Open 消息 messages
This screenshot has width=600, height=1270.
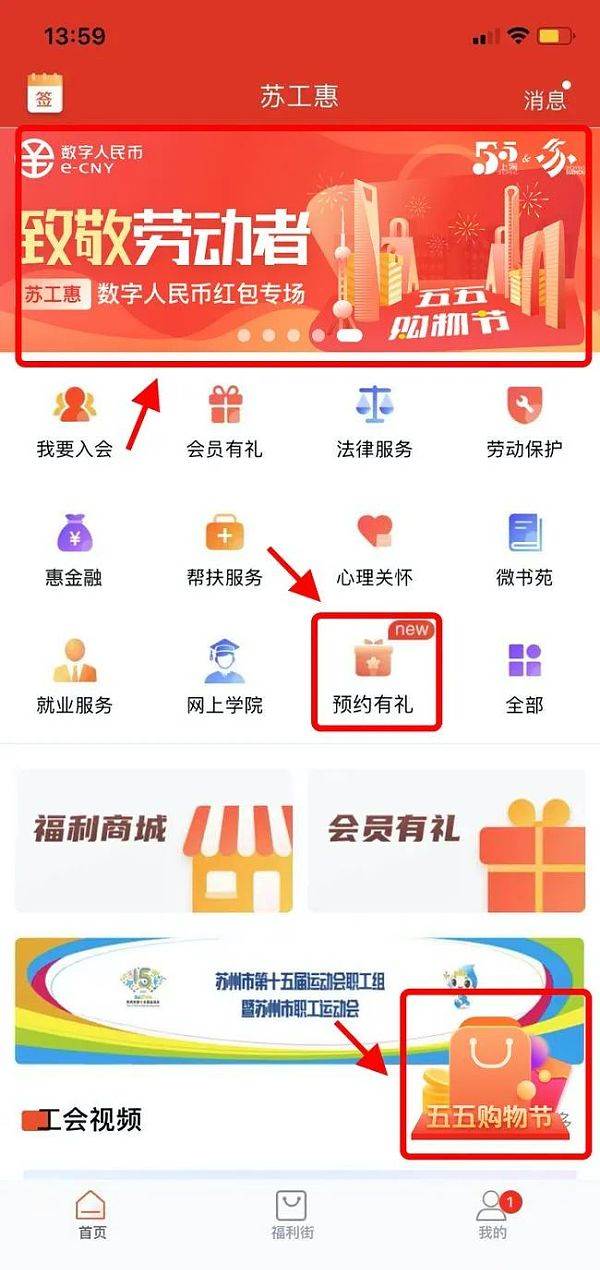coord(545,98)
